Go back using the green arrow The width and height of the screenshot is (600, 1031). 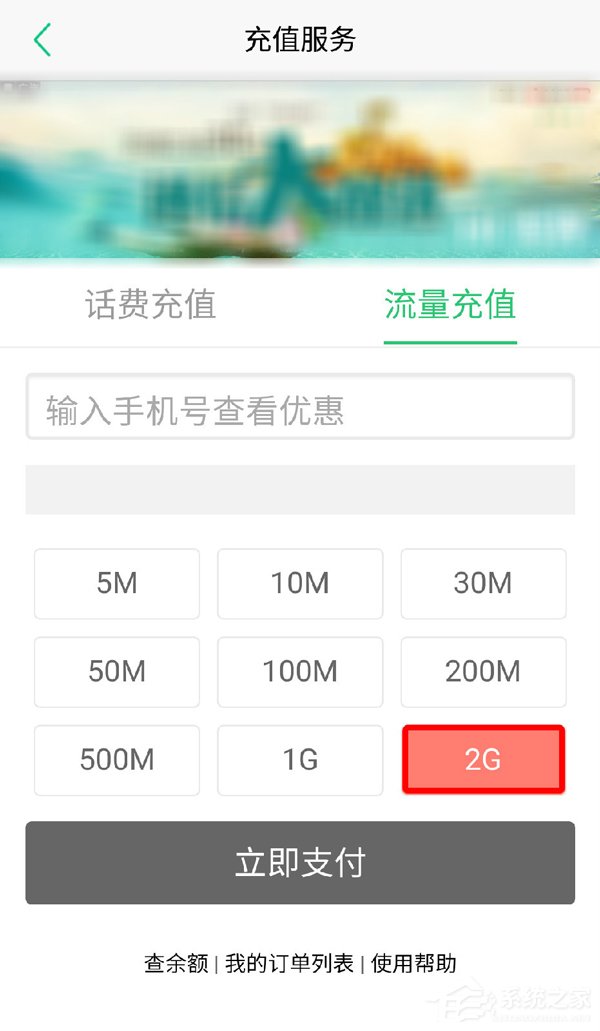(x=41, y=40)
